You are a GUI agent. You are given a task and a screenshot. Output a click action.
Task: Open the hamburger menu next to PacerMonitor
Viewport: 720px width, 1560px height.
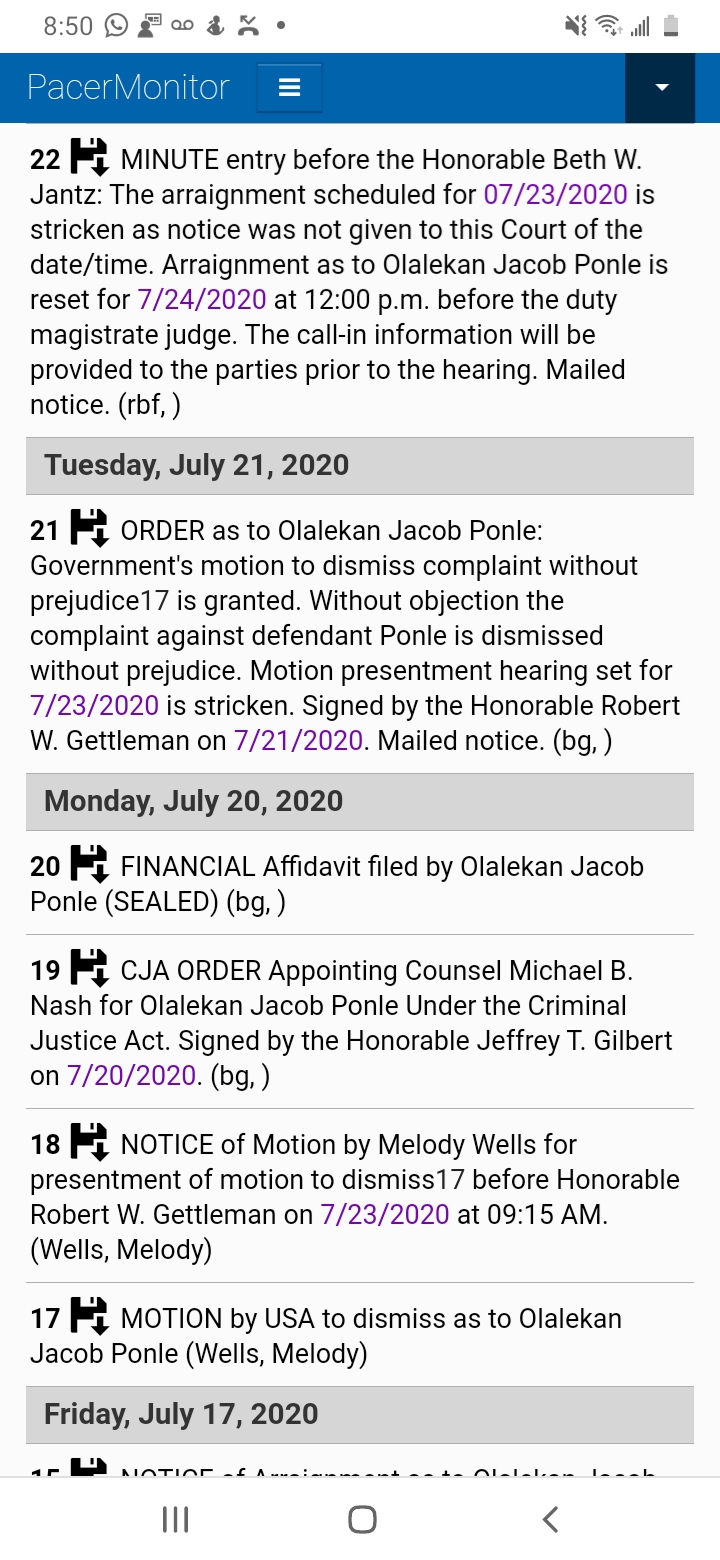click(289, 88)
